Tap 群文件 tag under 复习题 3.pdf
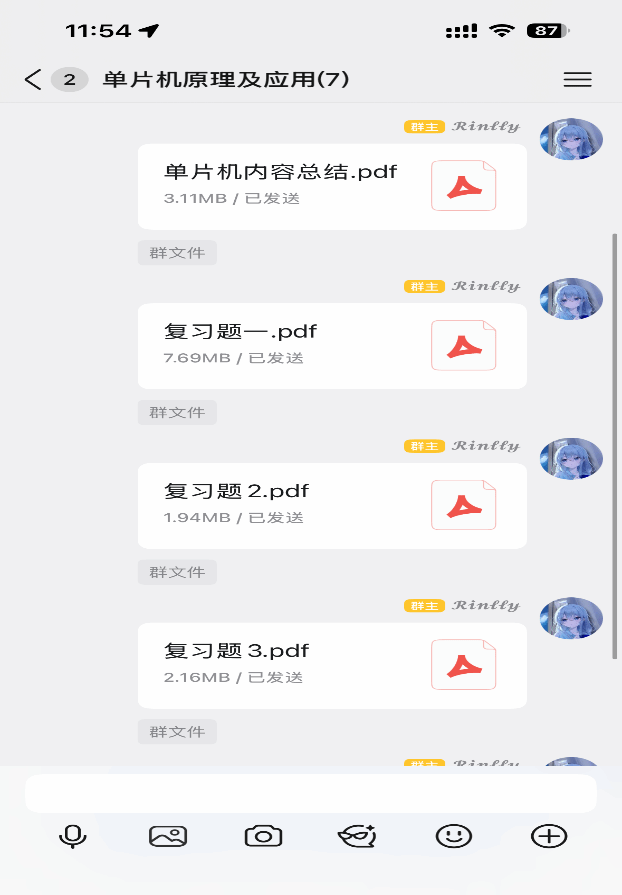This screenshot has width=622, height=895. tap(177, 731)
